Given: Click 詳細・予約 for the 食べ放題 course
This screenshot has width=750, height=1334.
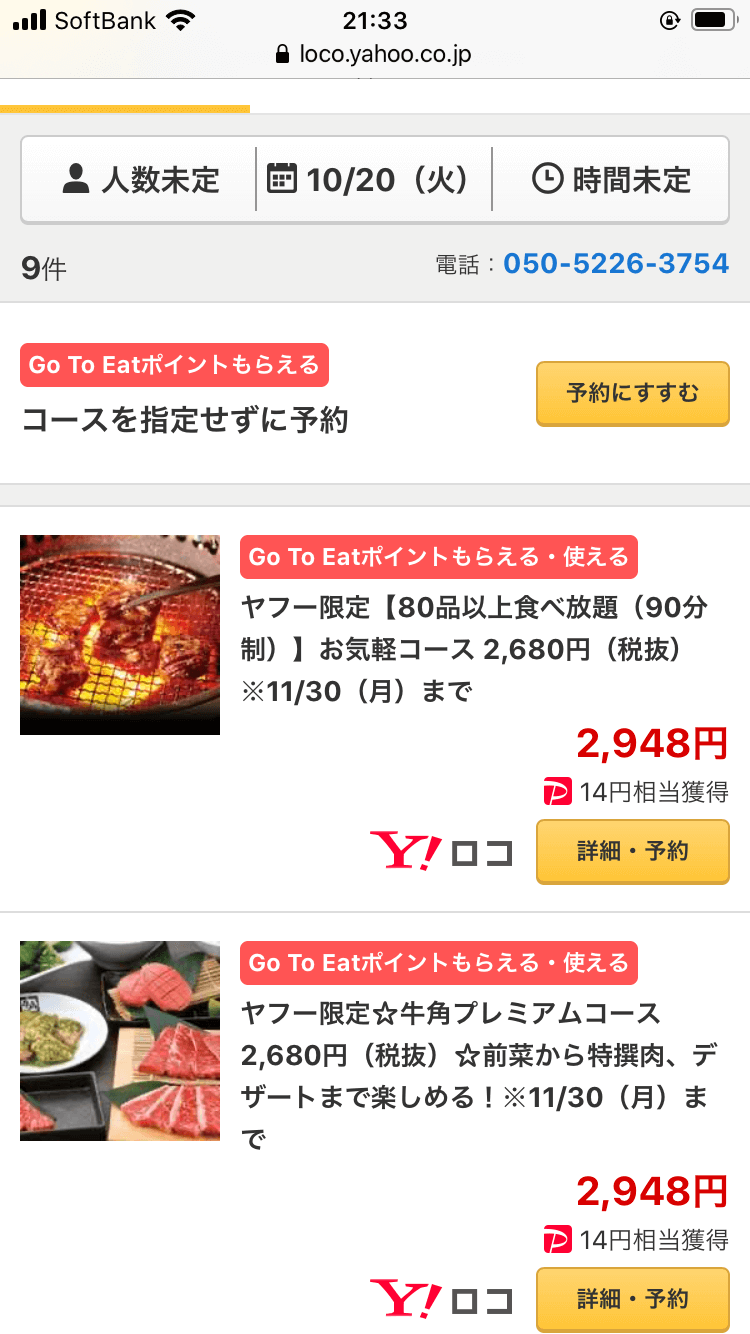Looking at the screenshot, I should point(632,851).
